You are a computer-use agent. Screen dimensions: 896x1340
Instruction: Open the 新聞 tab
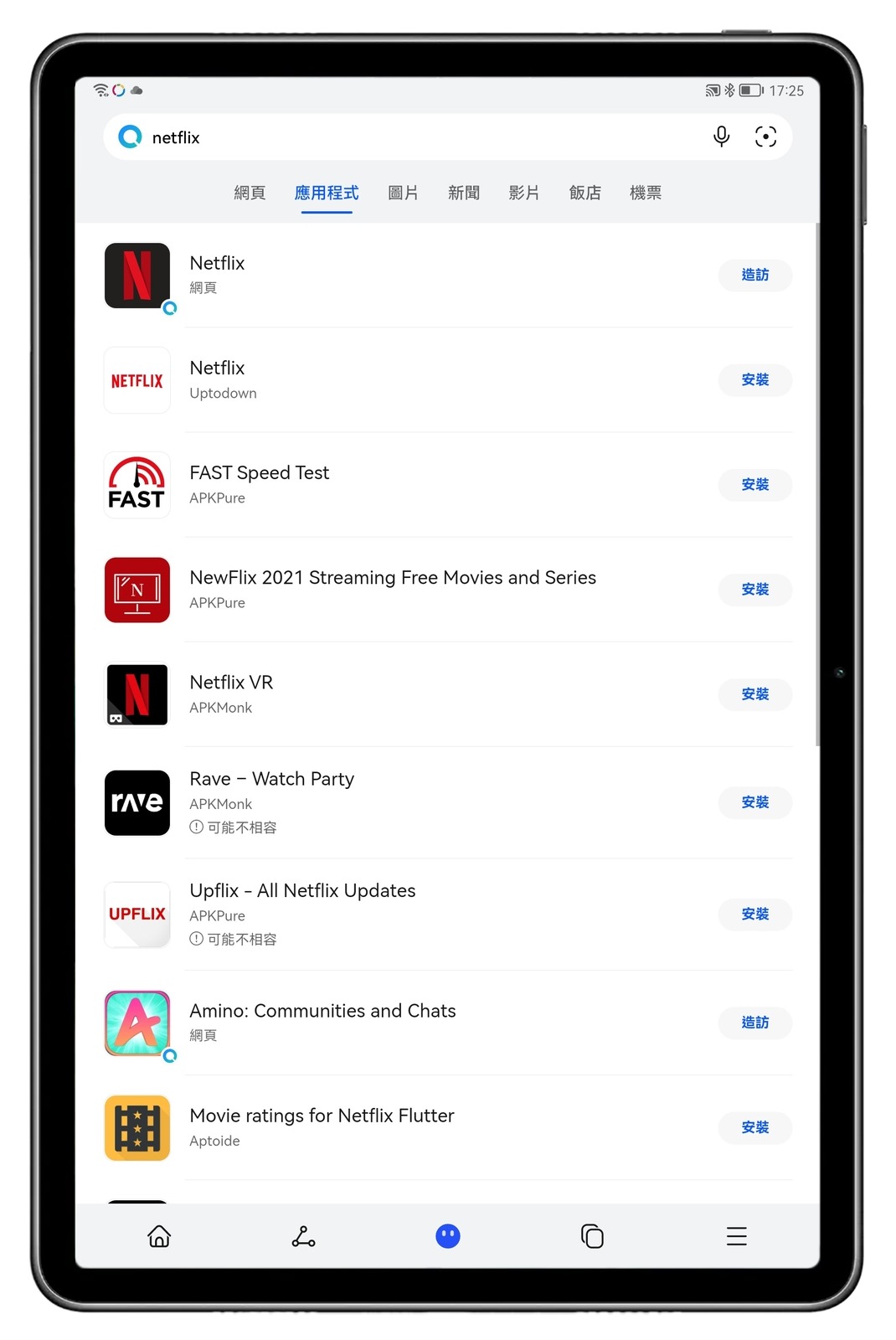(464, 193)
